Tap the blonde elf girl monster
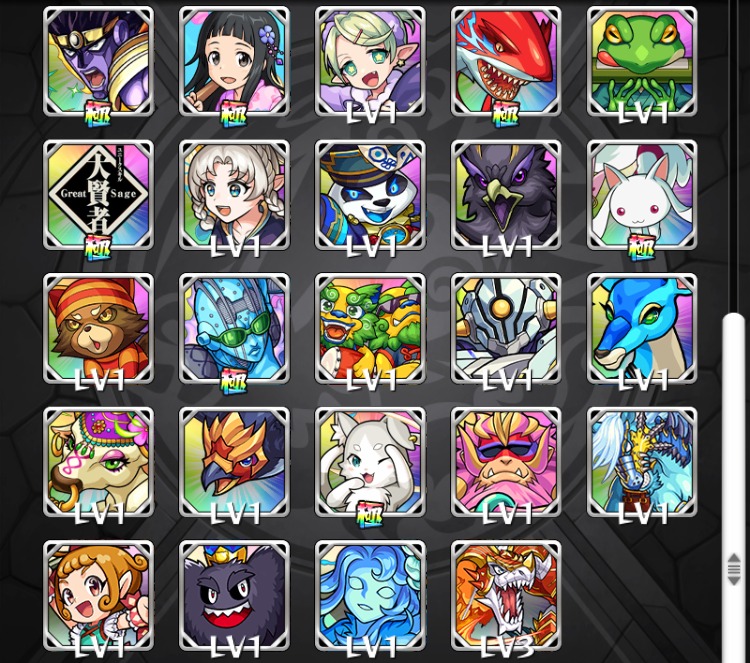This screenshot has height=663, width=750. coord(370,60)
